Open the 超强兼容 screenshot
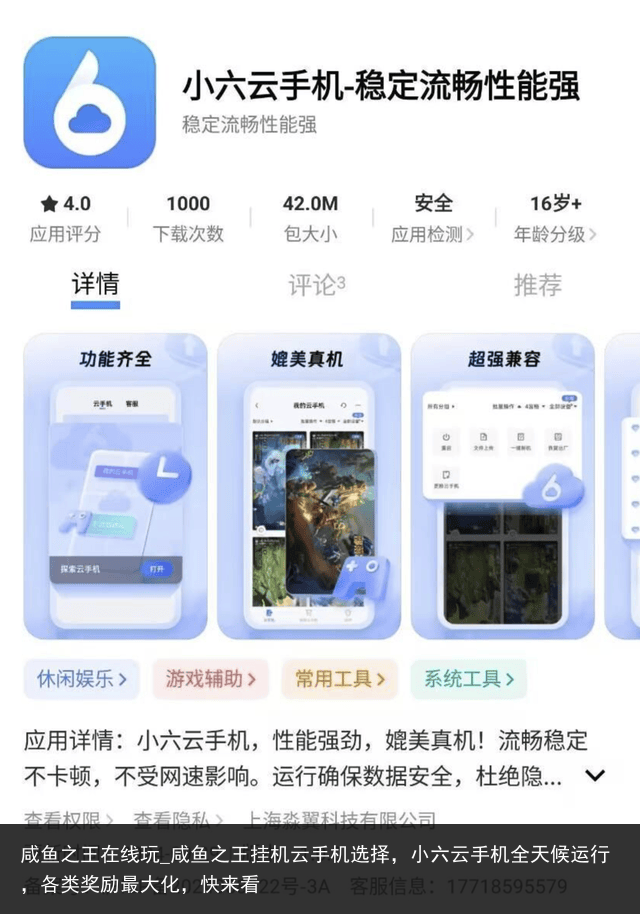The width and height of the screenshot is (640, 914). point(502,485)
